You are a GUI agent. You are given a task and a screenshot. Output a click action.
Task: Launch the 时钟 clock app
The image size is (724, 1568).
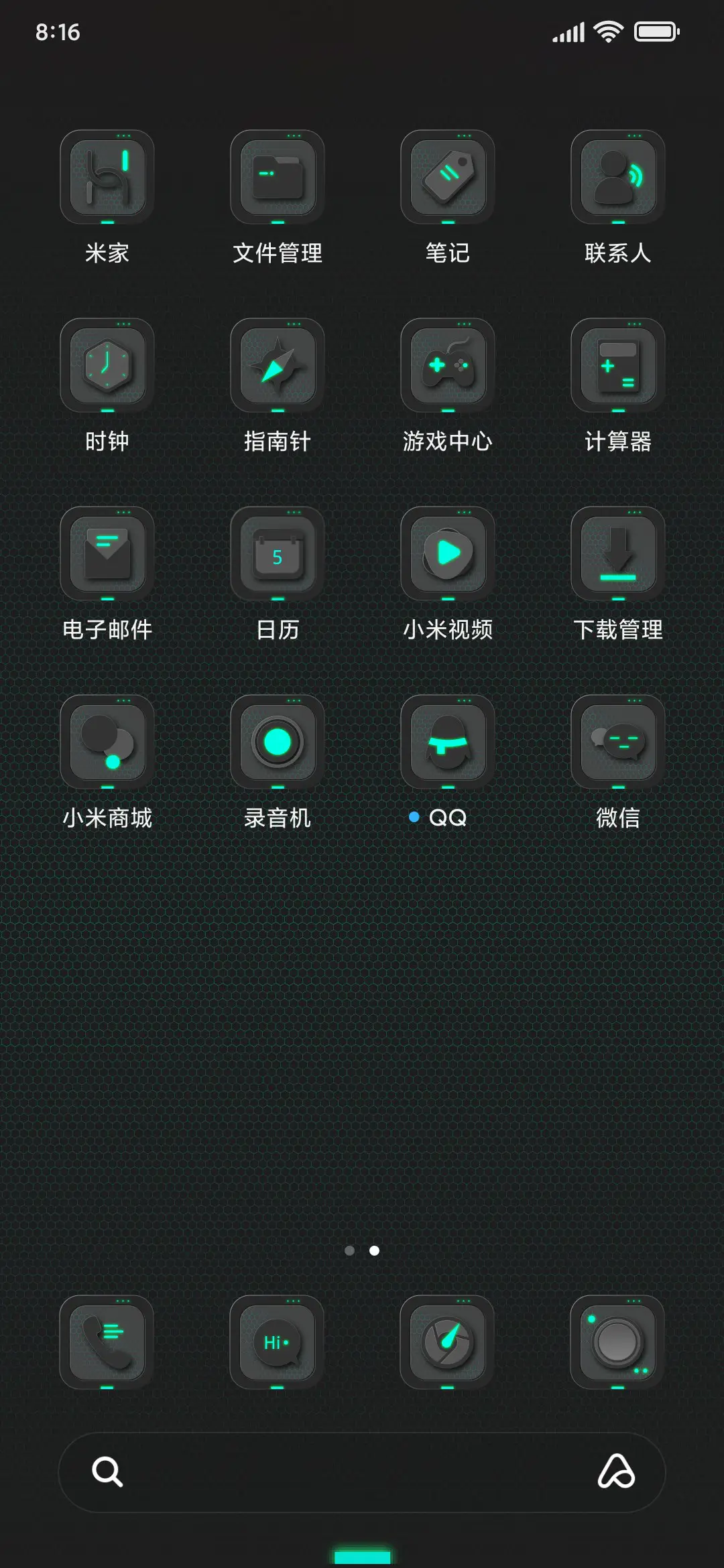(x=107, y=363)
